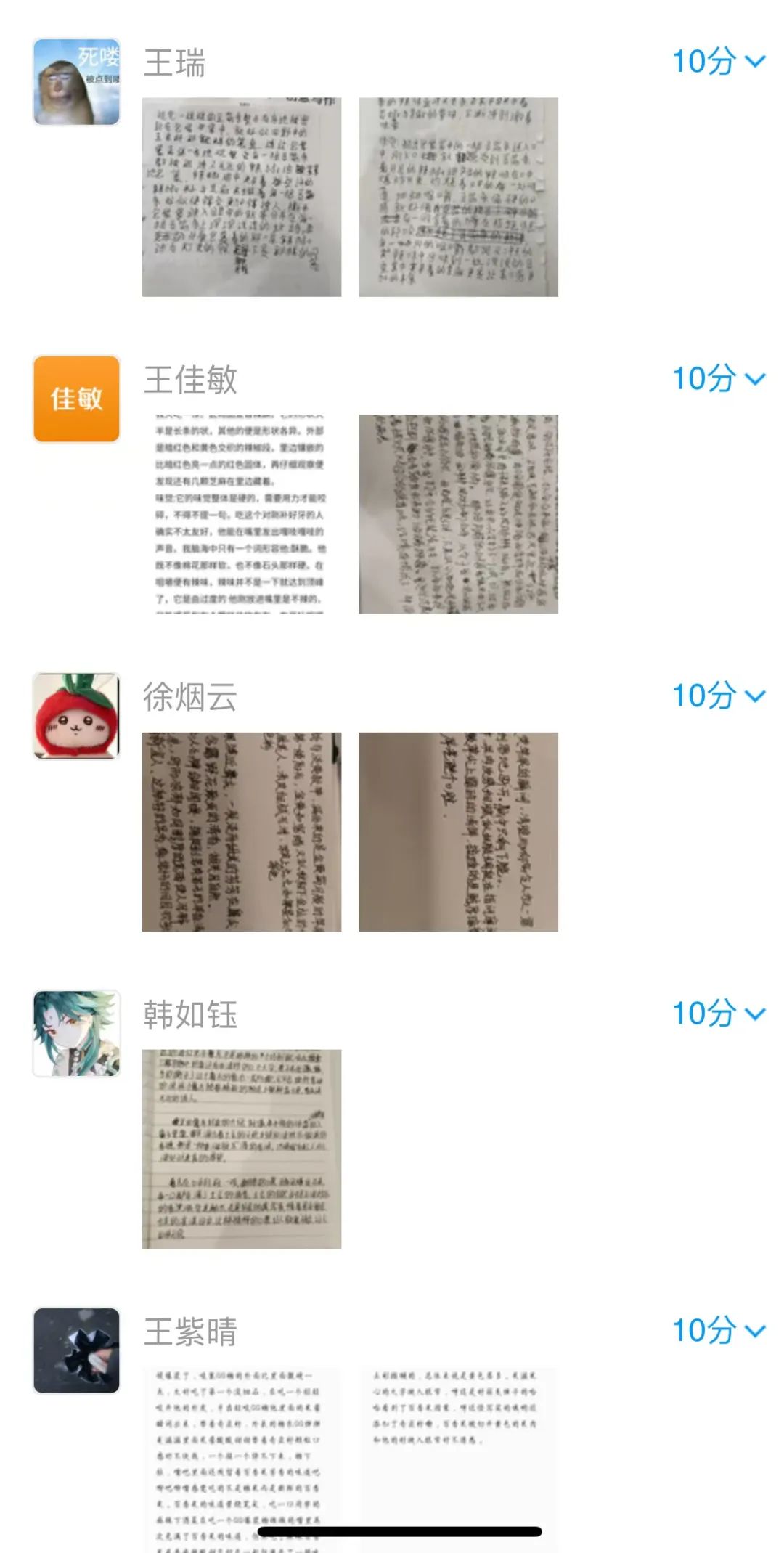
Task: View 王瑞's first handwritten homework photo
Action: click(242, 197)
